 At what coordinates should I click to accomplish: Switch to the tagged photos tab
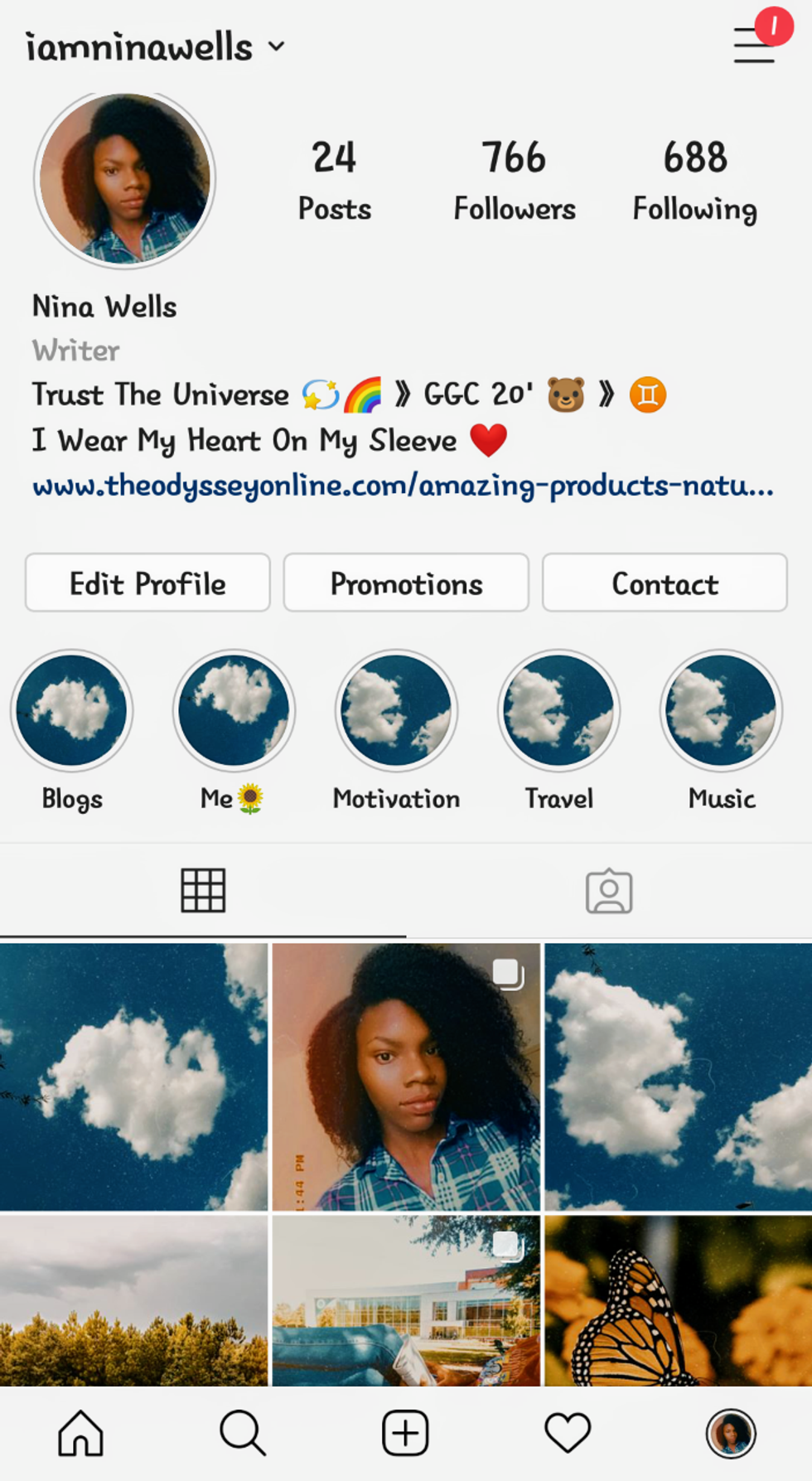(x=609, y=892)
